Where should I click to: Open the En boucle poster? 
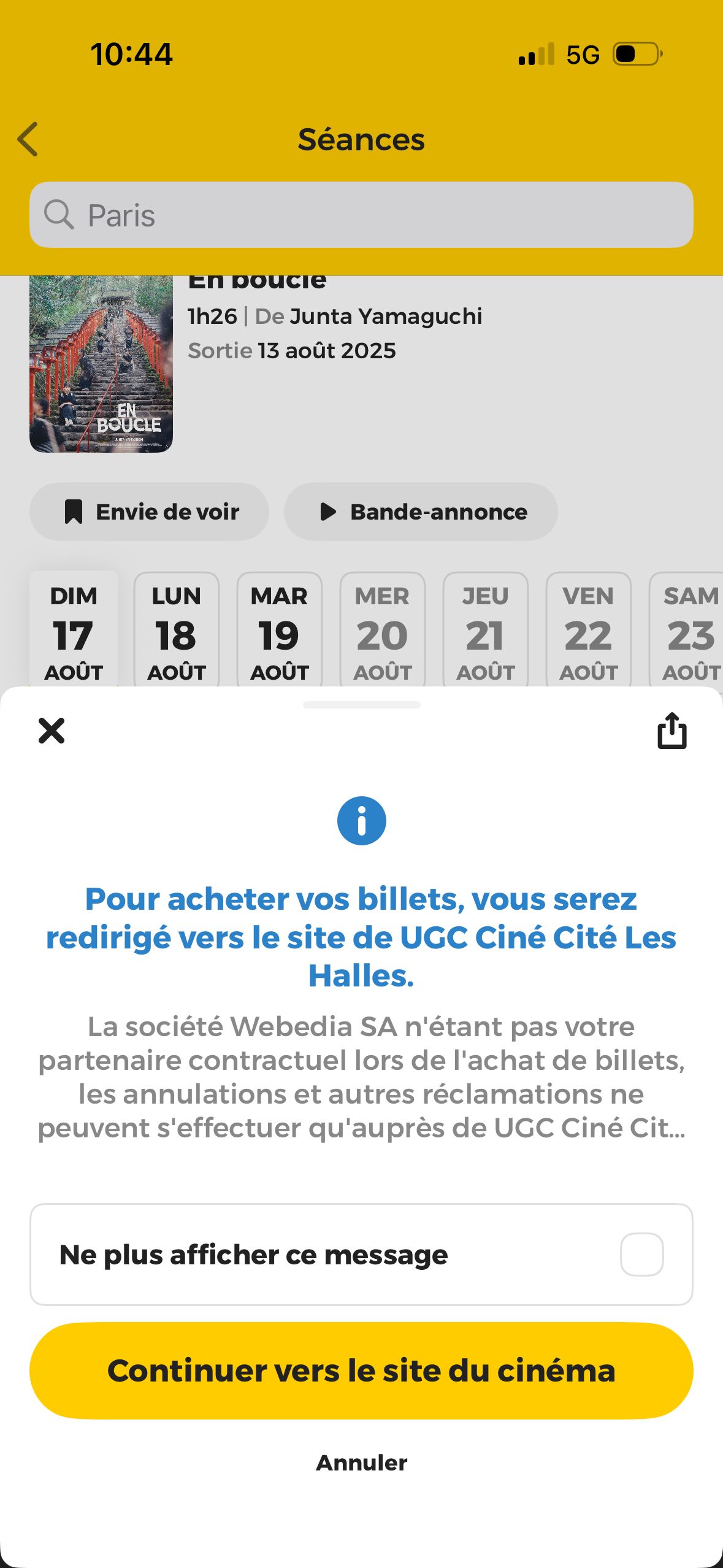point(101,364)
